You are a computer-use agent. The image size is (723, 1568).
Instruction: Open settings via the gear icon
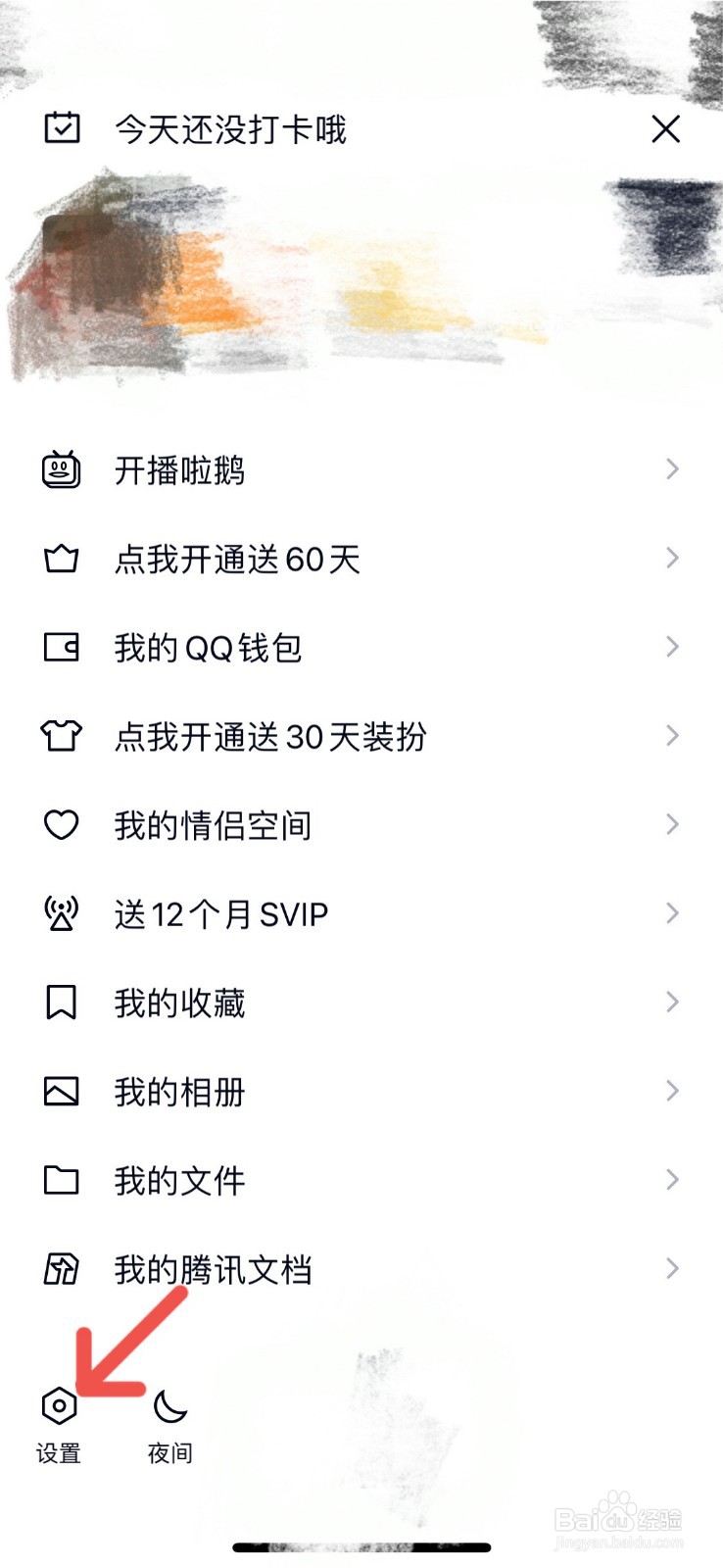(x=59, y=1406)
